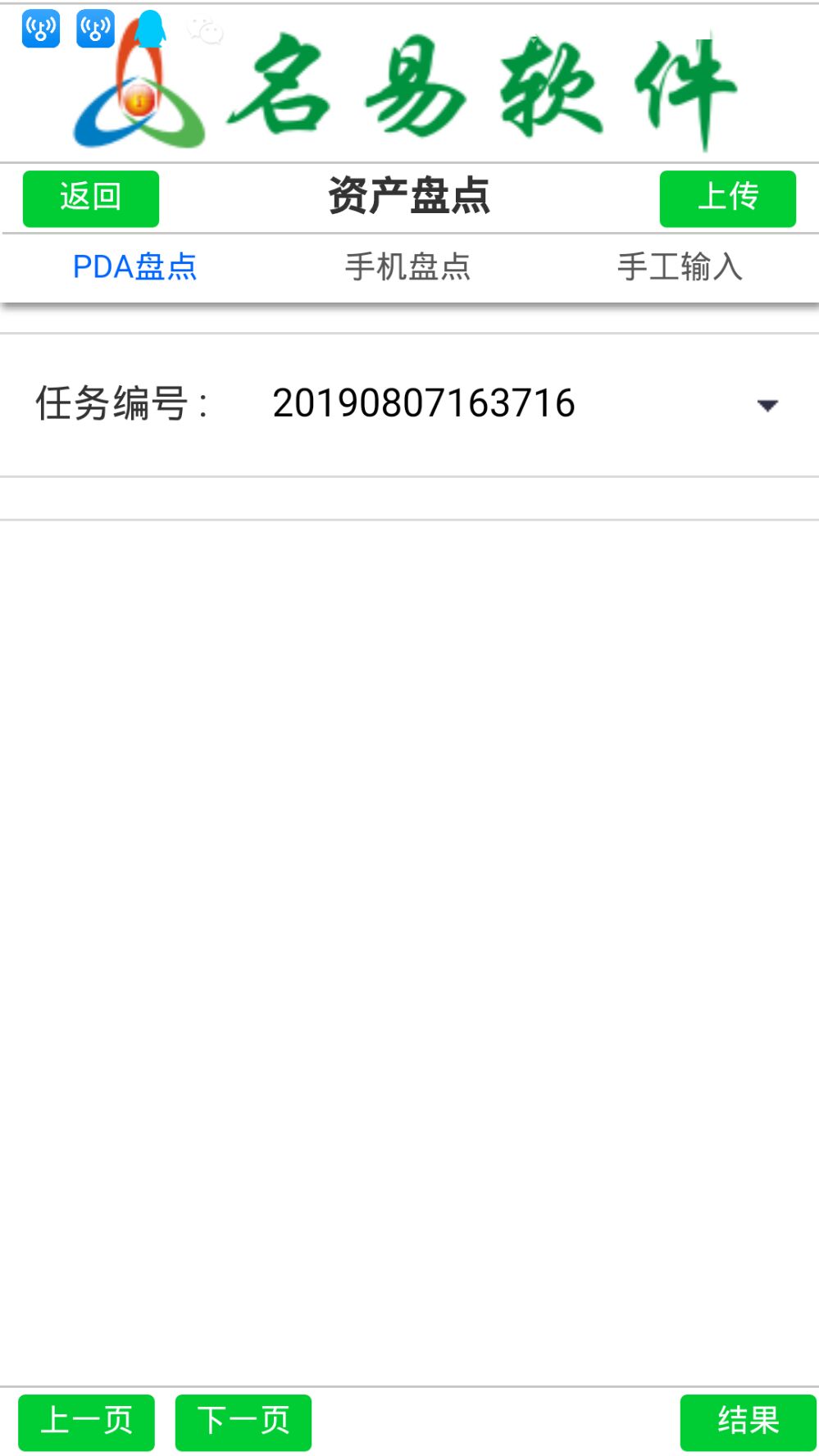The image size is (819, 1456).
Task: Switch to the PDA盘点 tab
Action: 135,267
